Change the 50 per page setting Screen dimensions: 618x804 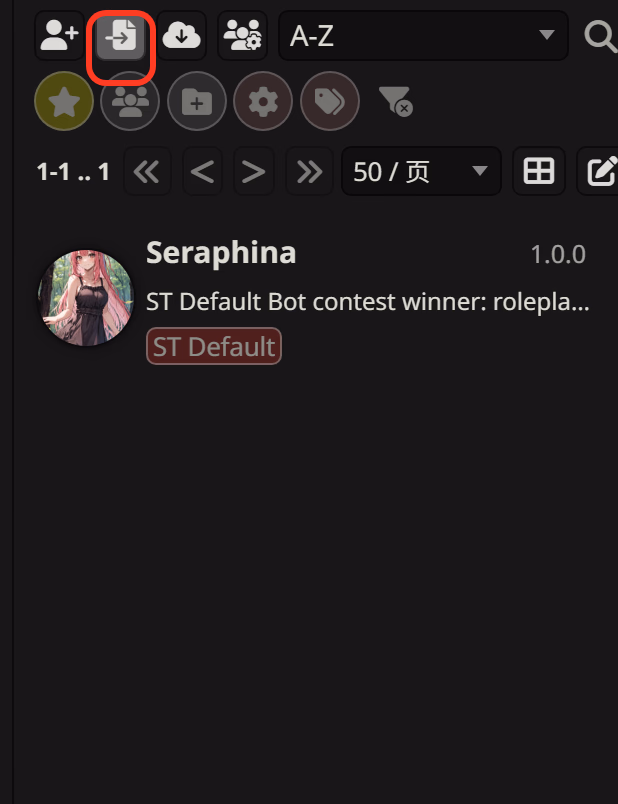[x=420, y=172]
